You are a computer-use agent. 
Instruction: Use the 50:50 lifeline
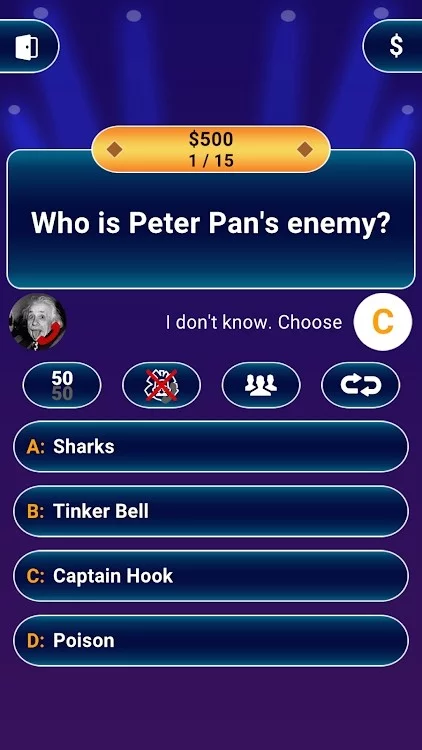point(62,386)
